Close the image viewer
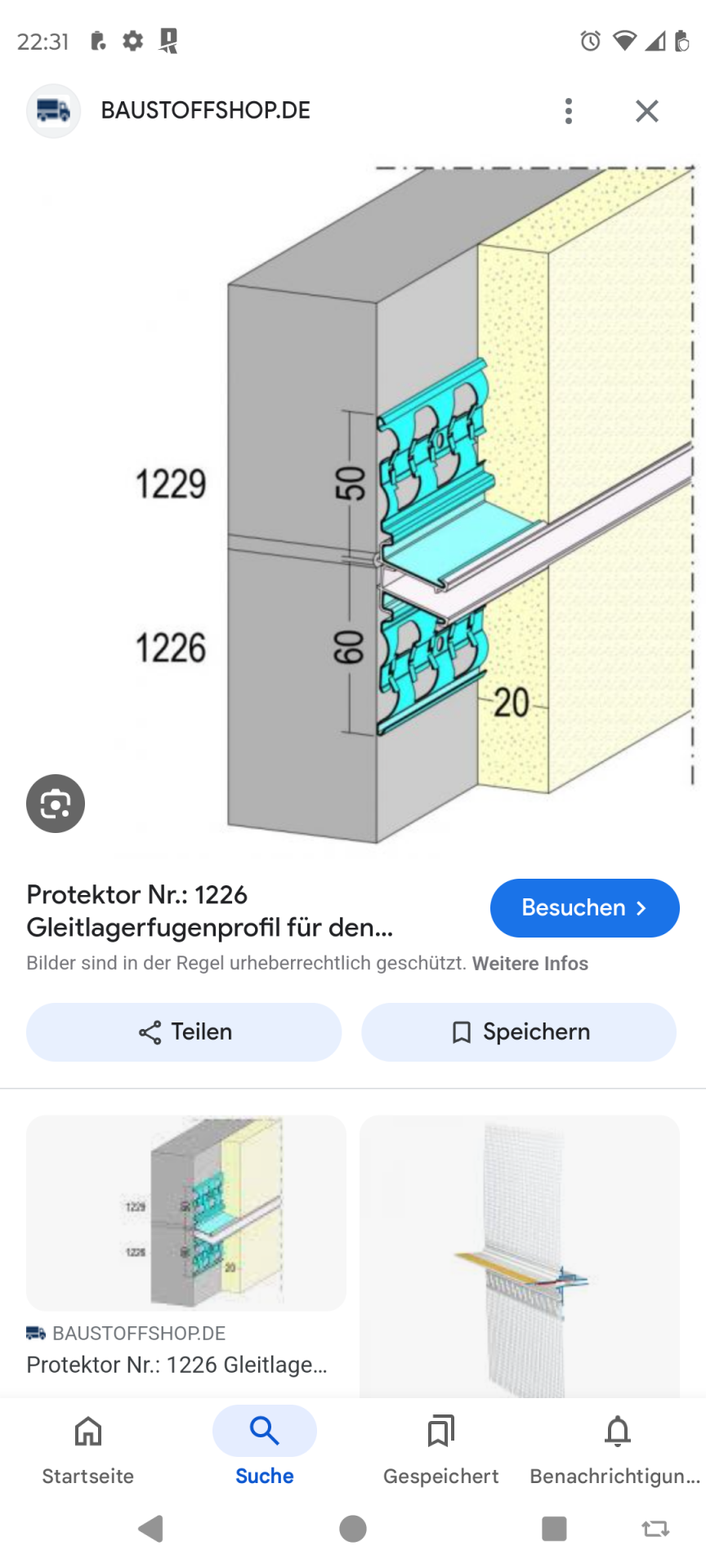The width and height of the screenshot is (706, 1568). [x=647, y=111]
